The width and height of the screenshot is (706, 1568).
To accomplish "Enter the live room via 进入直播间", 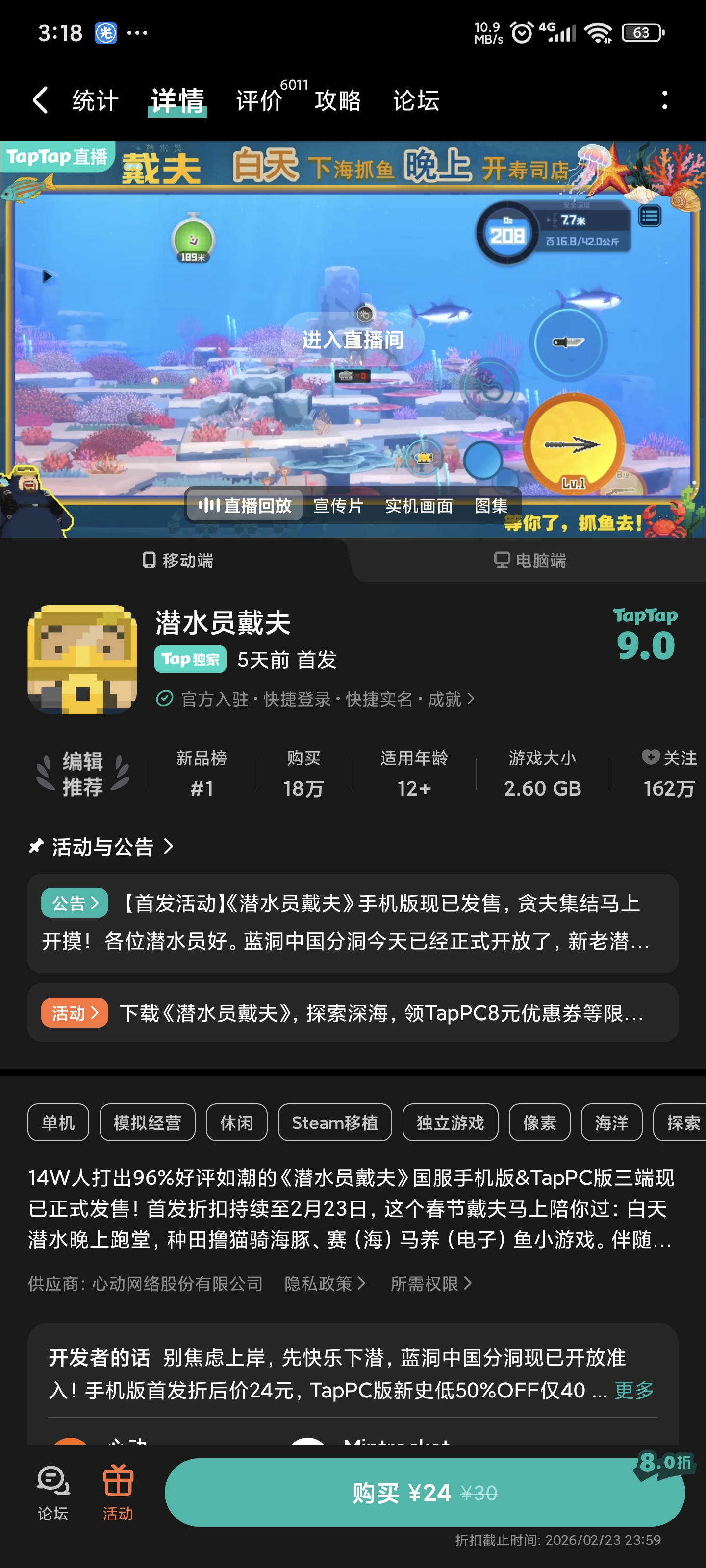I will click(353, 340).
